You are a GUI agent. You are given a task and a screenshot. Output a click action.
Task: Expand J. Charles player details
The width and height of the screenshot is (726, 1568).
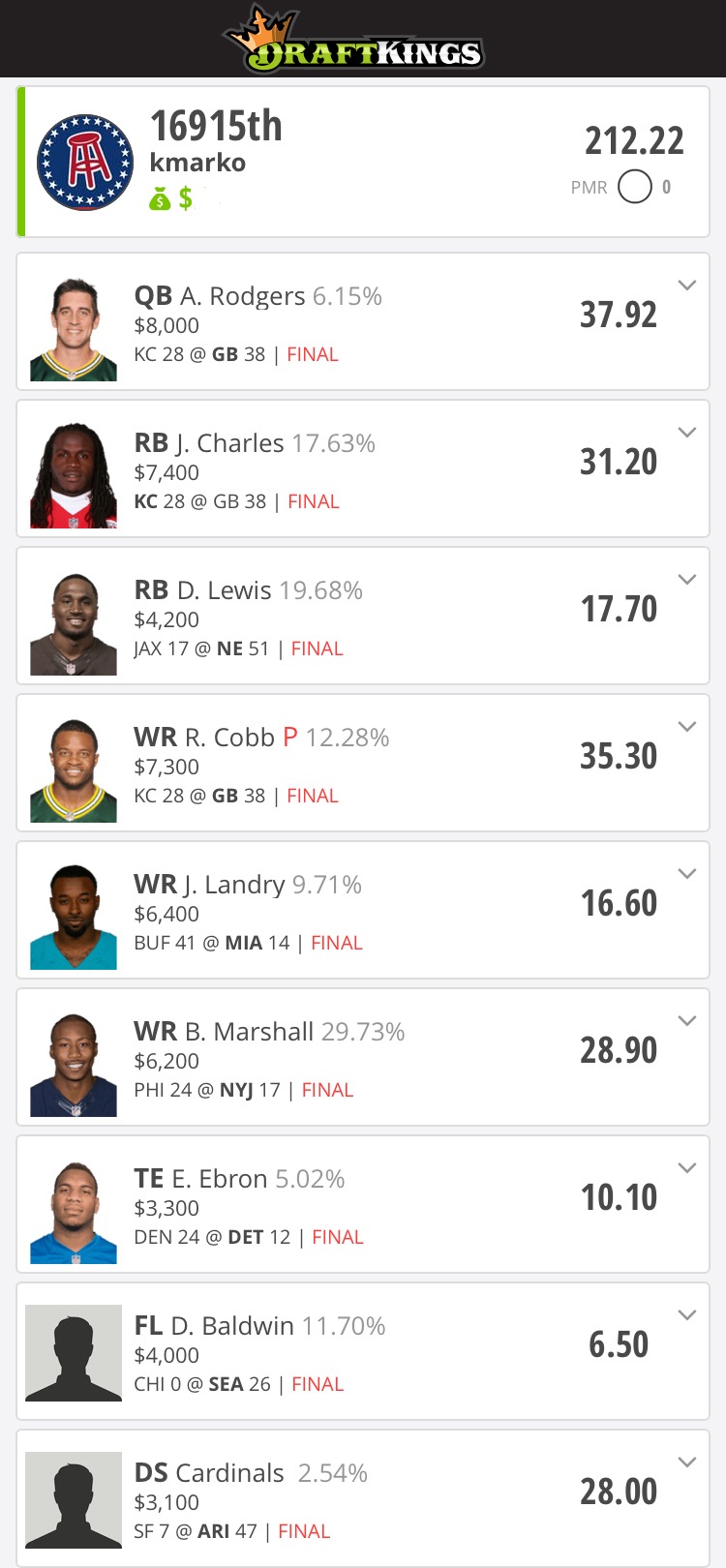click(x=687, y=433)
